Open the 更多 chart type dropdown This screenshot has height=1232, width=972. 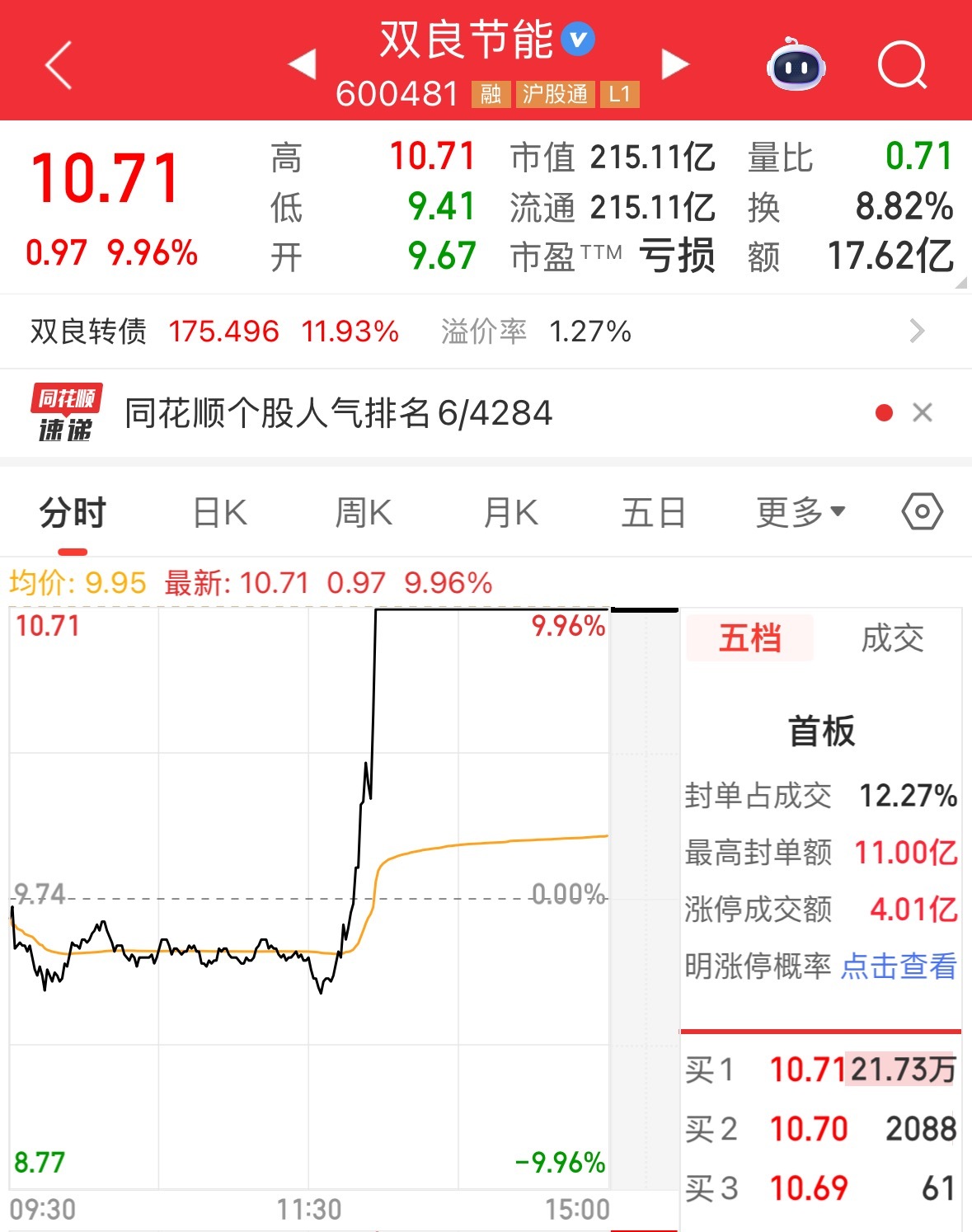796,511
